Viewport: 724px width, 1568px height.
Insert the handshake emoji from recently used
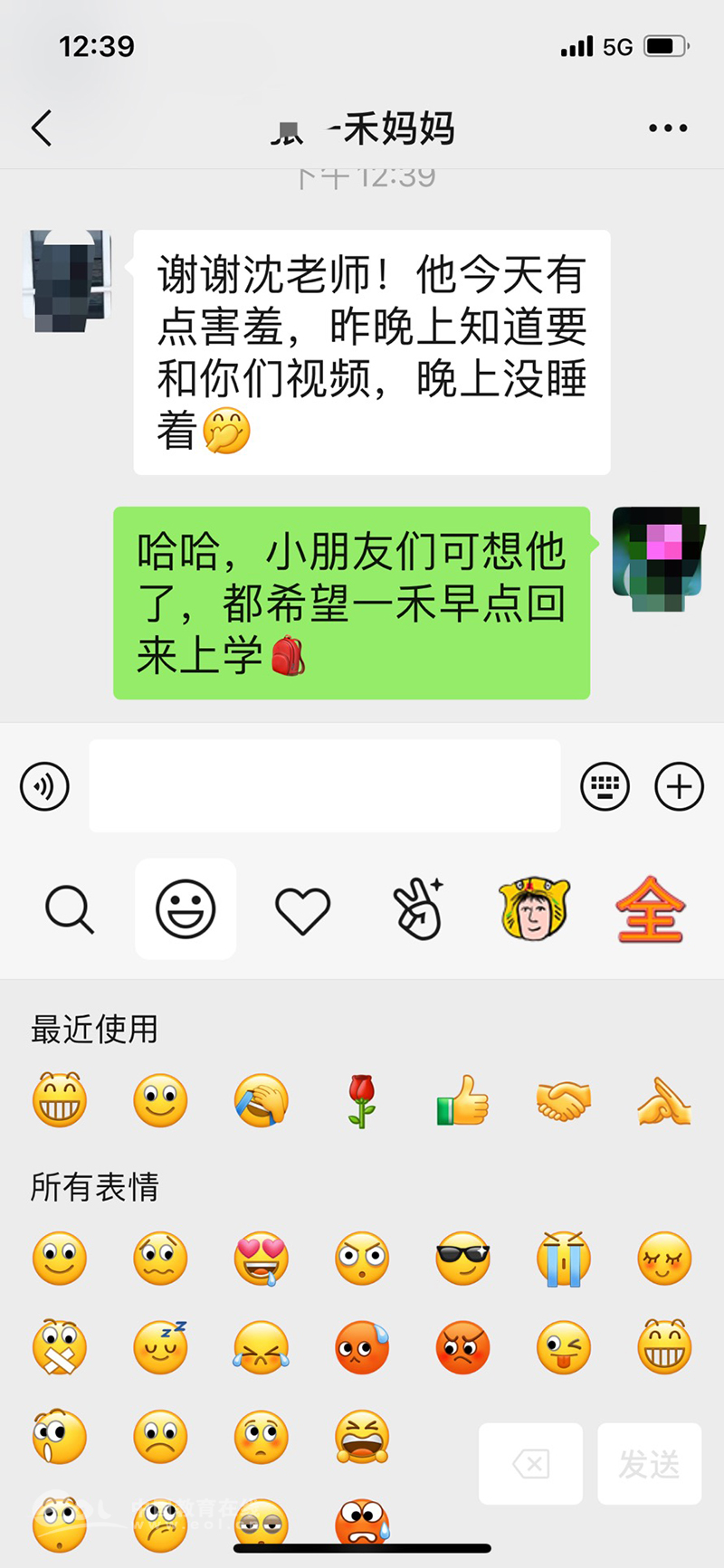click(x=563, y=1101)
